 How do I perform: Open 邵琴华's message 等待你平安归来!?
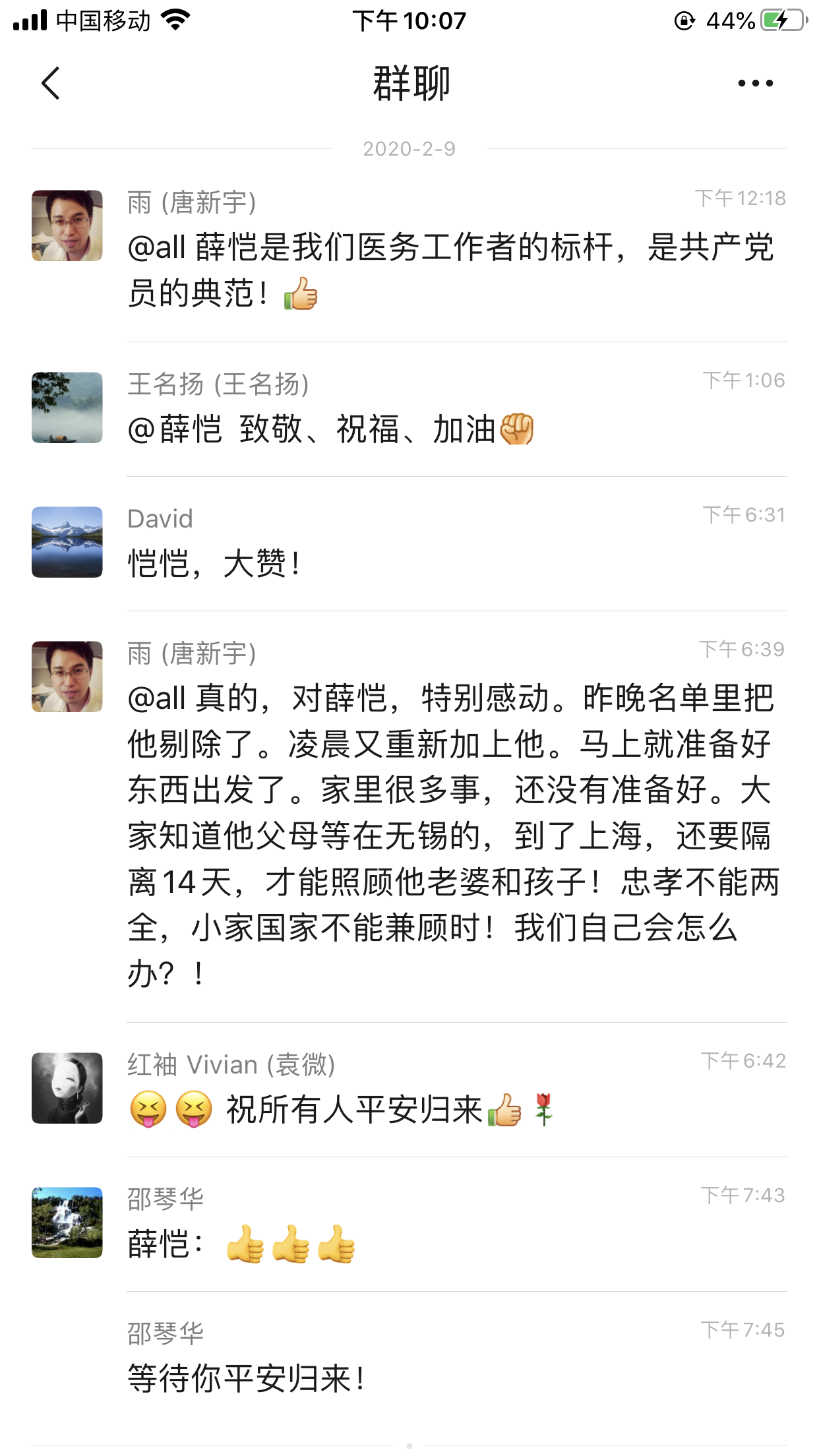click(247, 1378)
